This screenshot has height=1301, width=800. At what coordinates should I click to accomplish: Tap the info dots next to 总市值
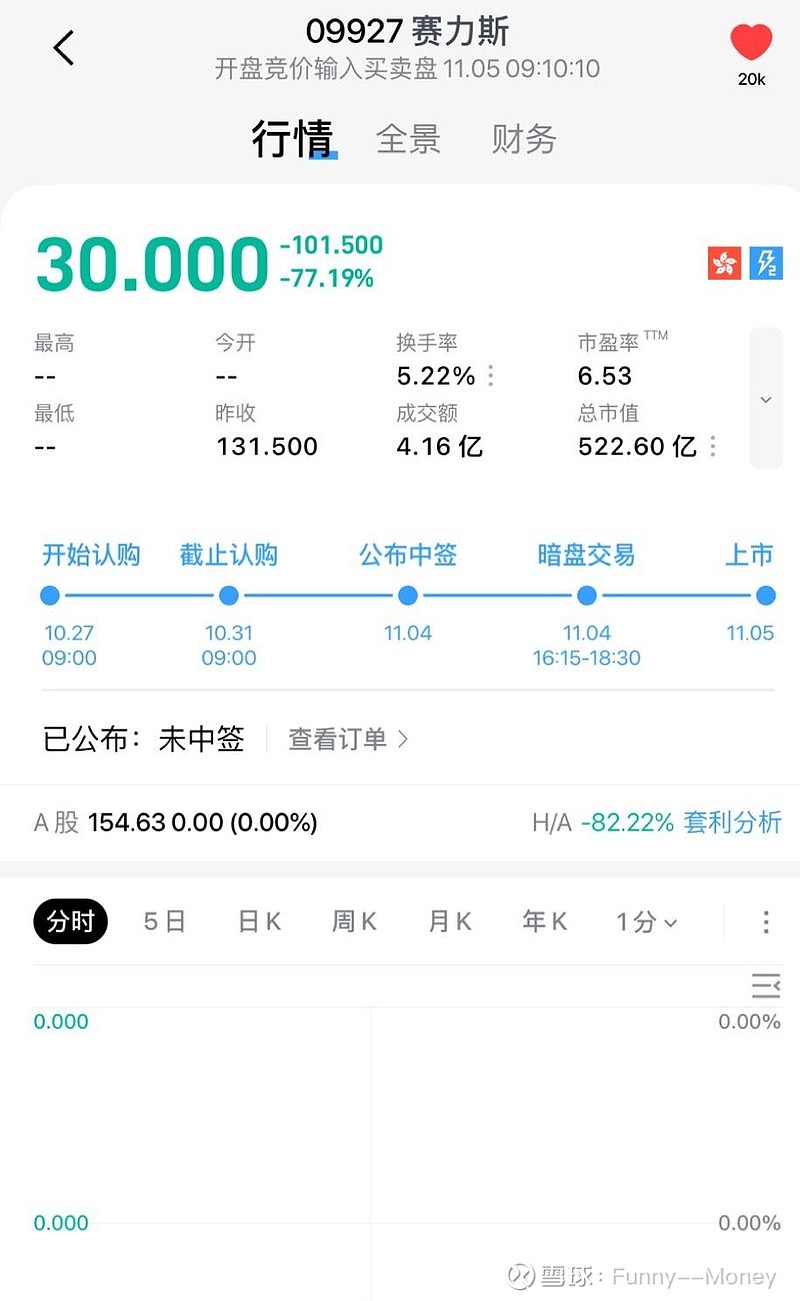click(x=712, y=448)
